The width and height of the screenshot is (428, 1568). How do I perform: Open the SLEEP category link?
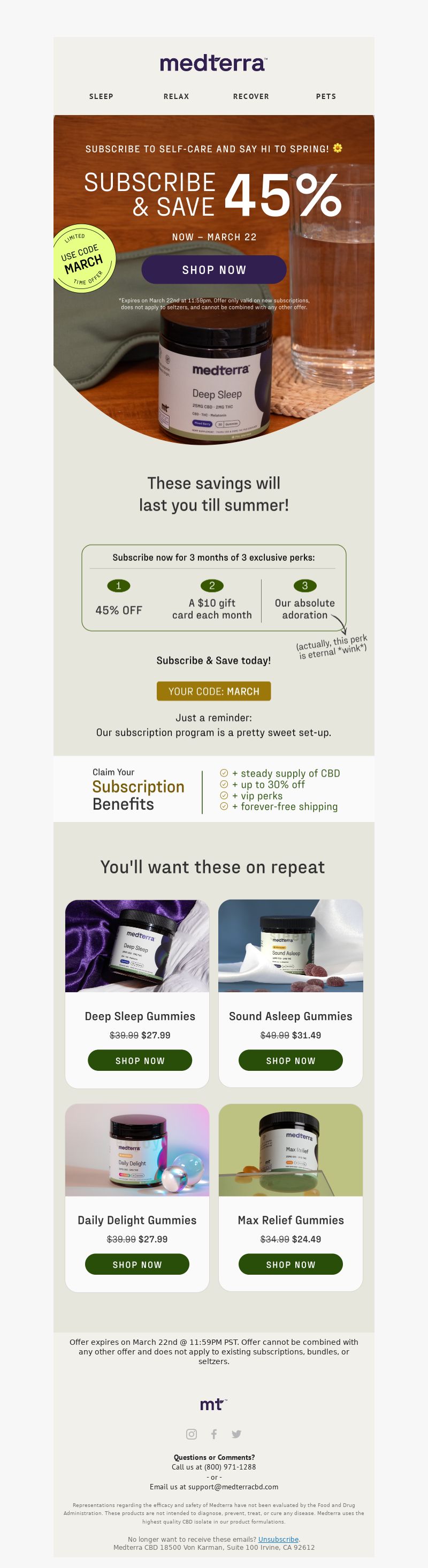[x=101, y=96]
